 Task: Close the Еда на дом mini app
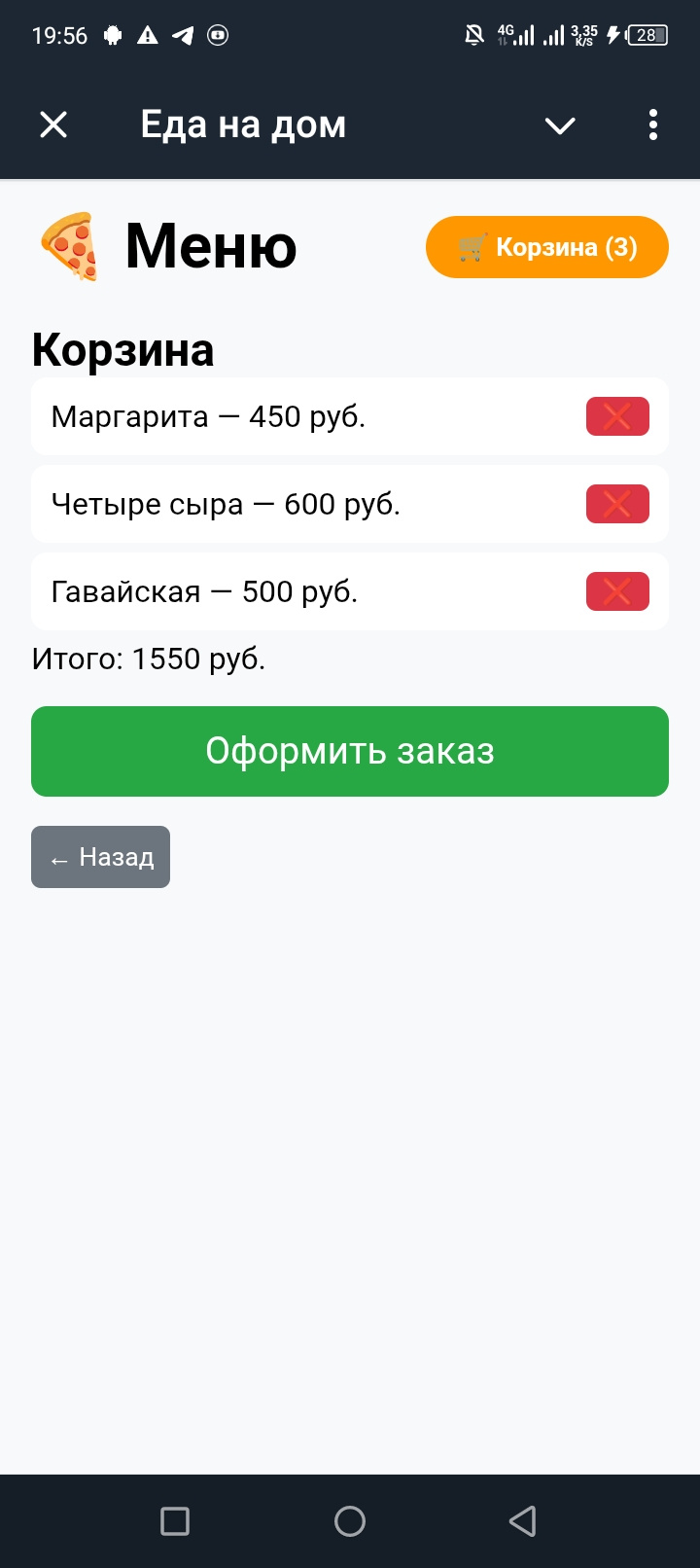53,125
